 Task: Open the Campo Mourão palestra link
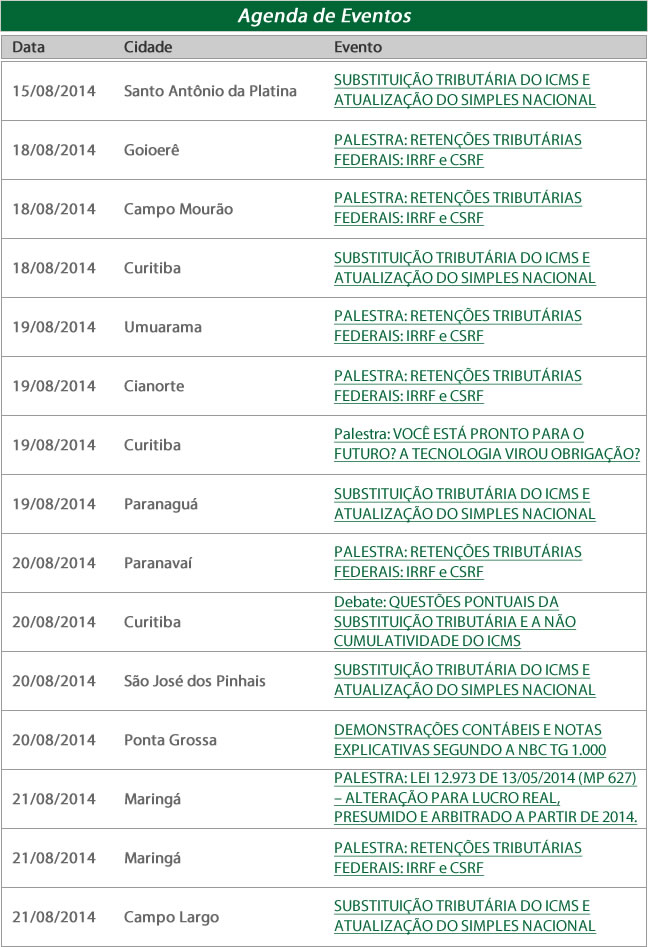tap(457, 199)
